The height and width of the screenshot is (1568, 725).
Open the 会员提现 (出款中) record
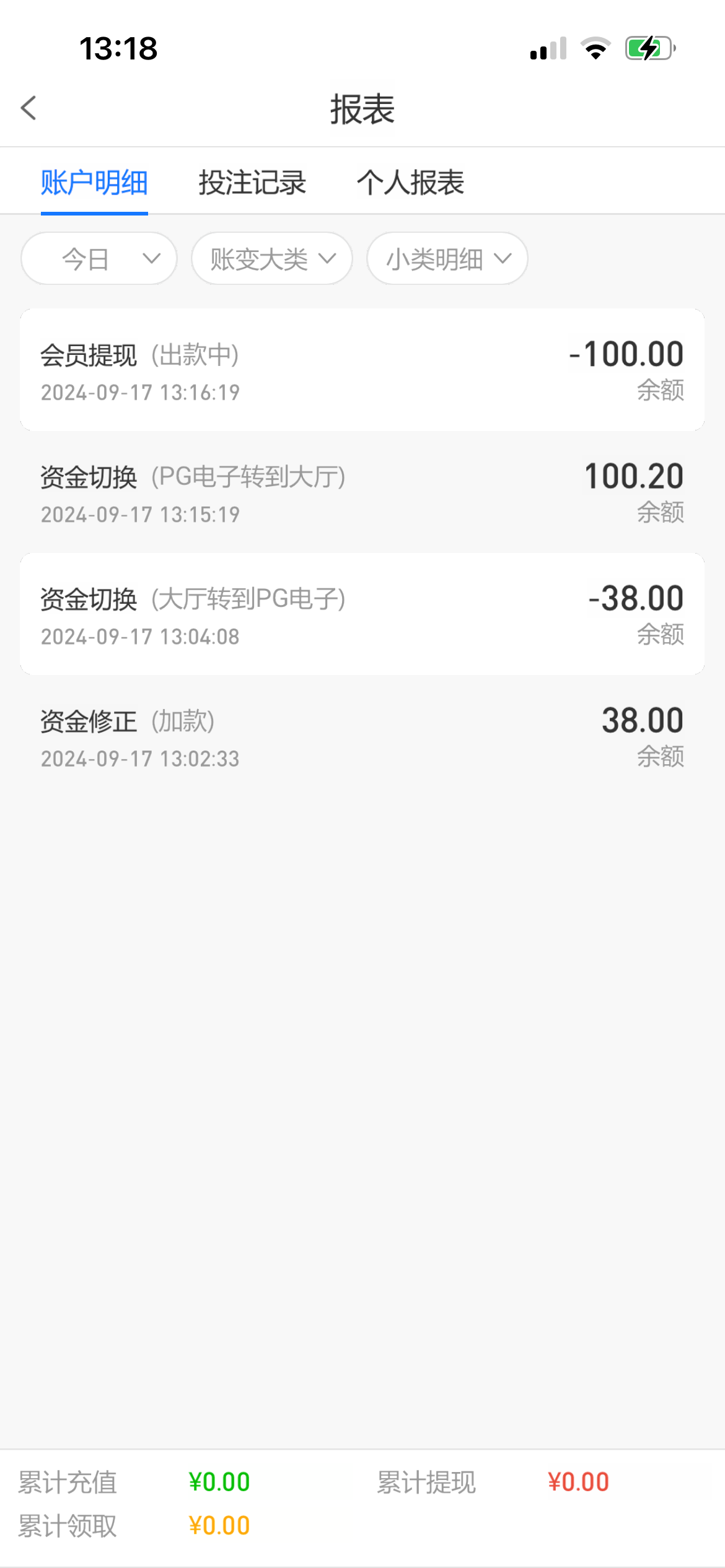362,370
